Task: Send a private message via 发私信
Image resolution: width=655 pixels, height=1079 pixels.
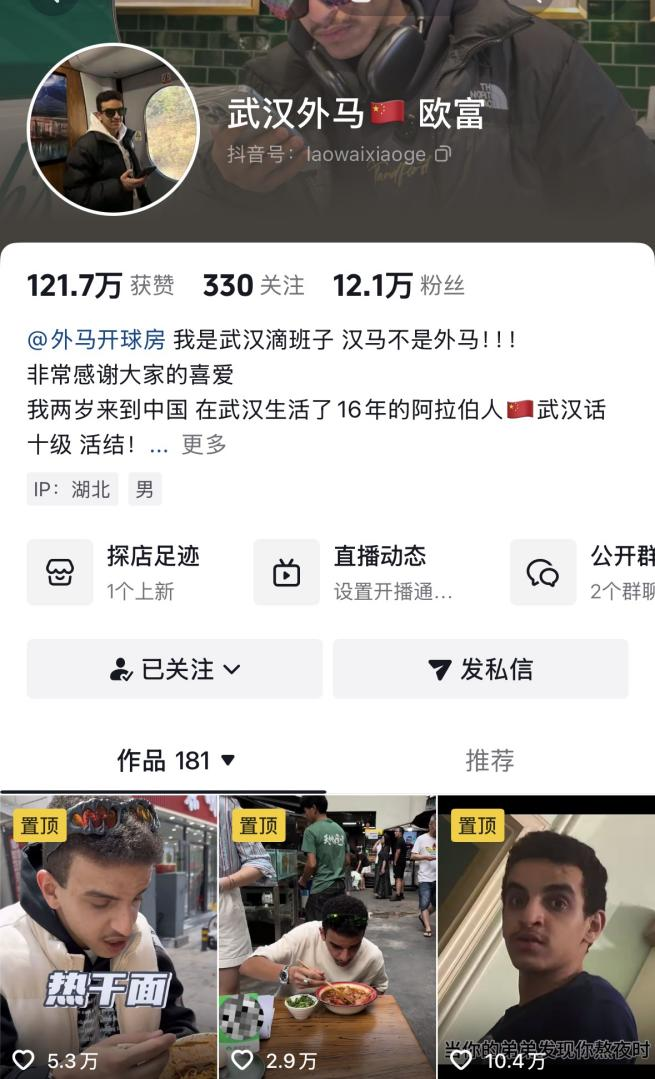Action: 480,669
